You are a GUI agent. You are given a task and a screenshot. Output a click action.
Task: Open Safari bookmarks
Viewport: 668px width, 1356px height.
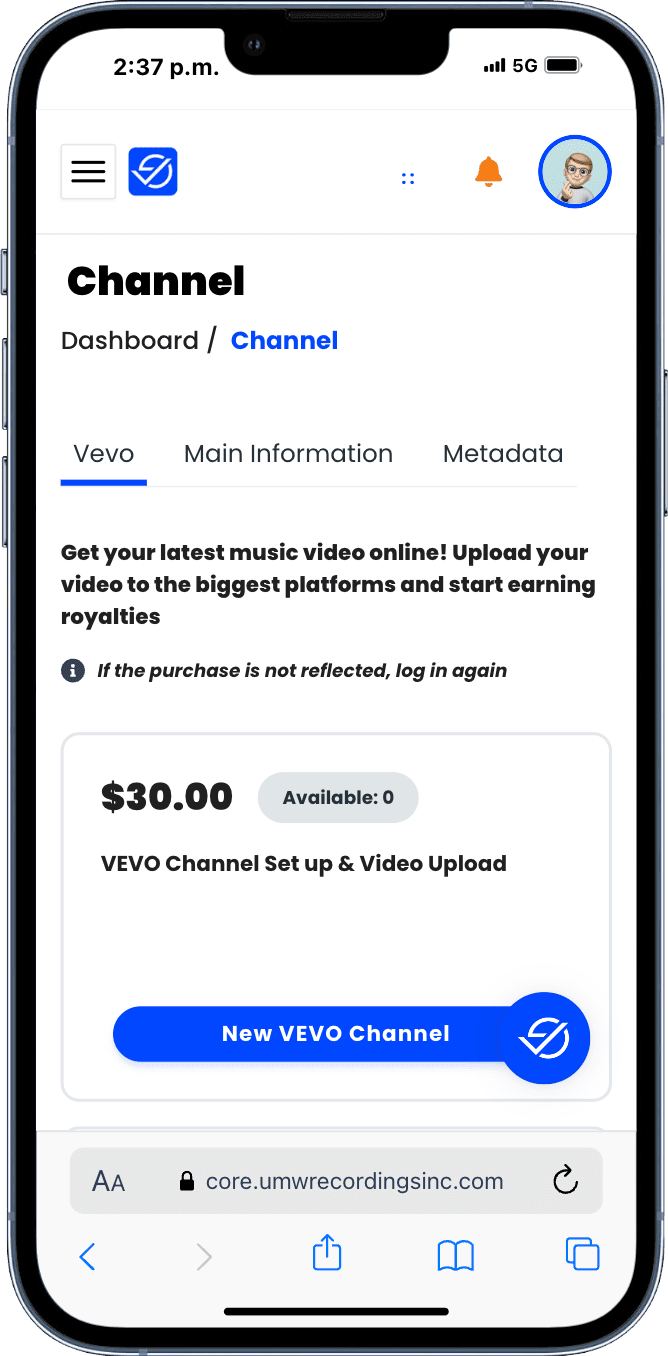[x=456, y=1256]
